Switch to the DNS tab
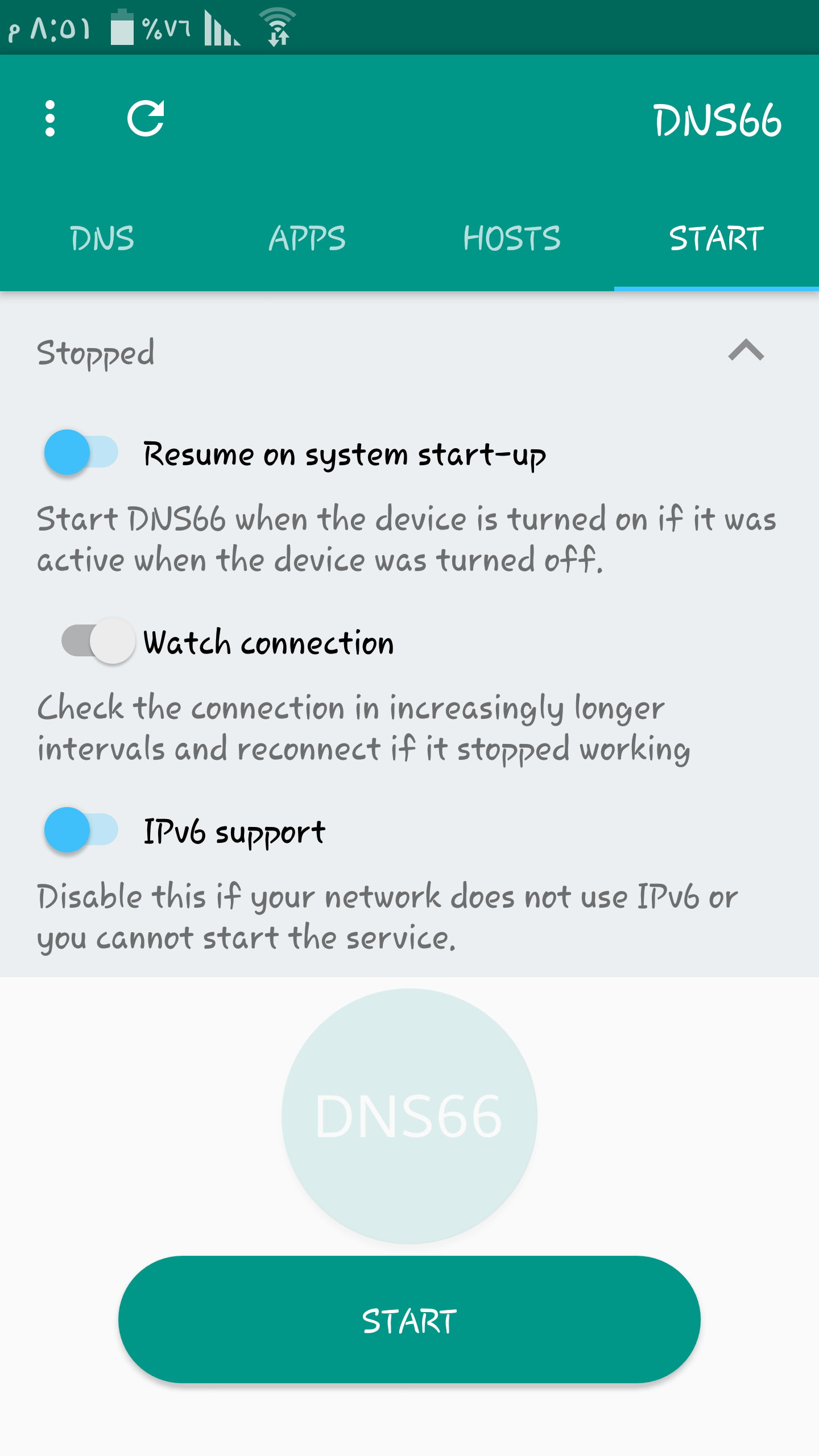Image resolution: width=819 pixels, height=1456 pixels. tap(102, 238)
